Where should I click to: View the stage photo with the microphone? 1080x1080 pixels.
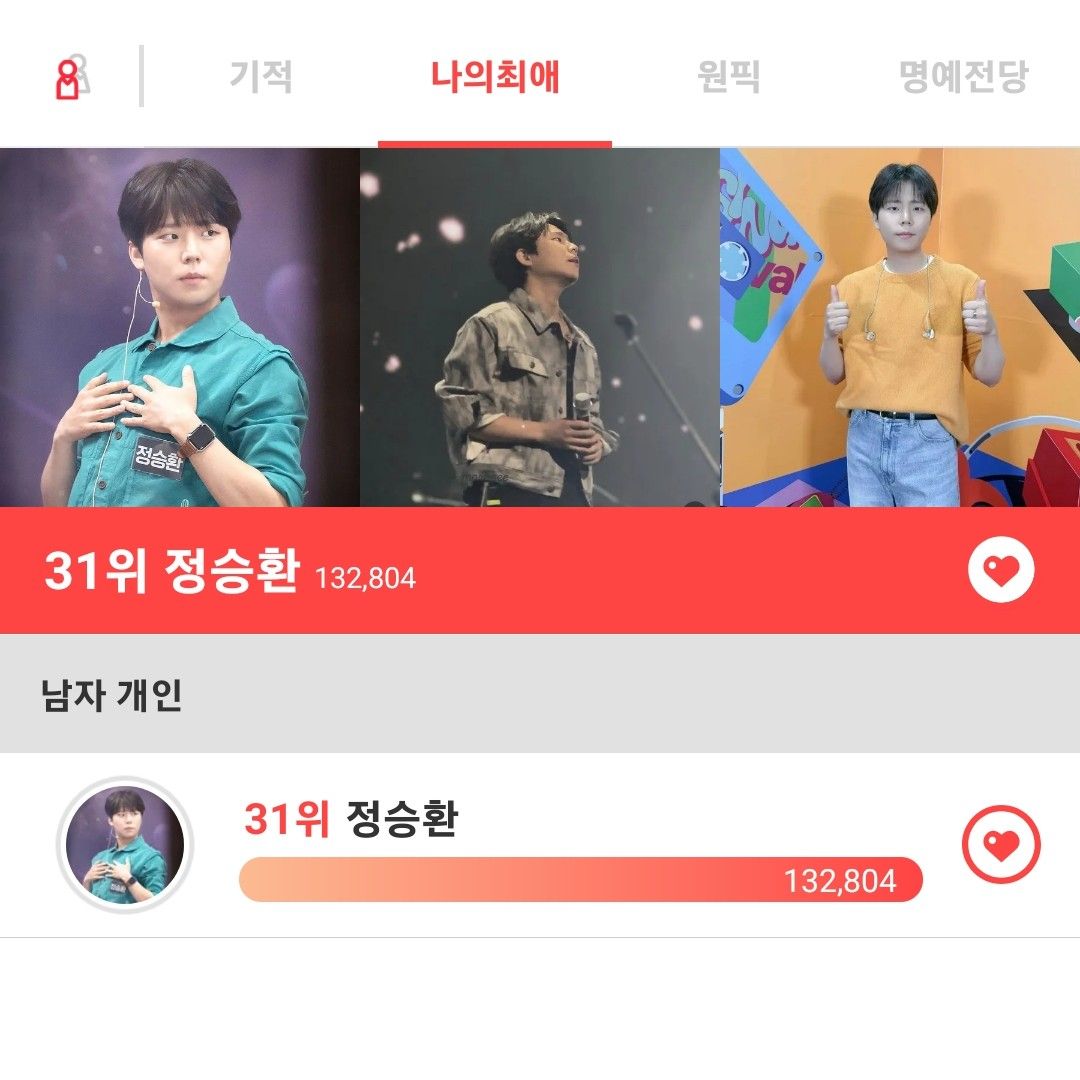point(540,328)
